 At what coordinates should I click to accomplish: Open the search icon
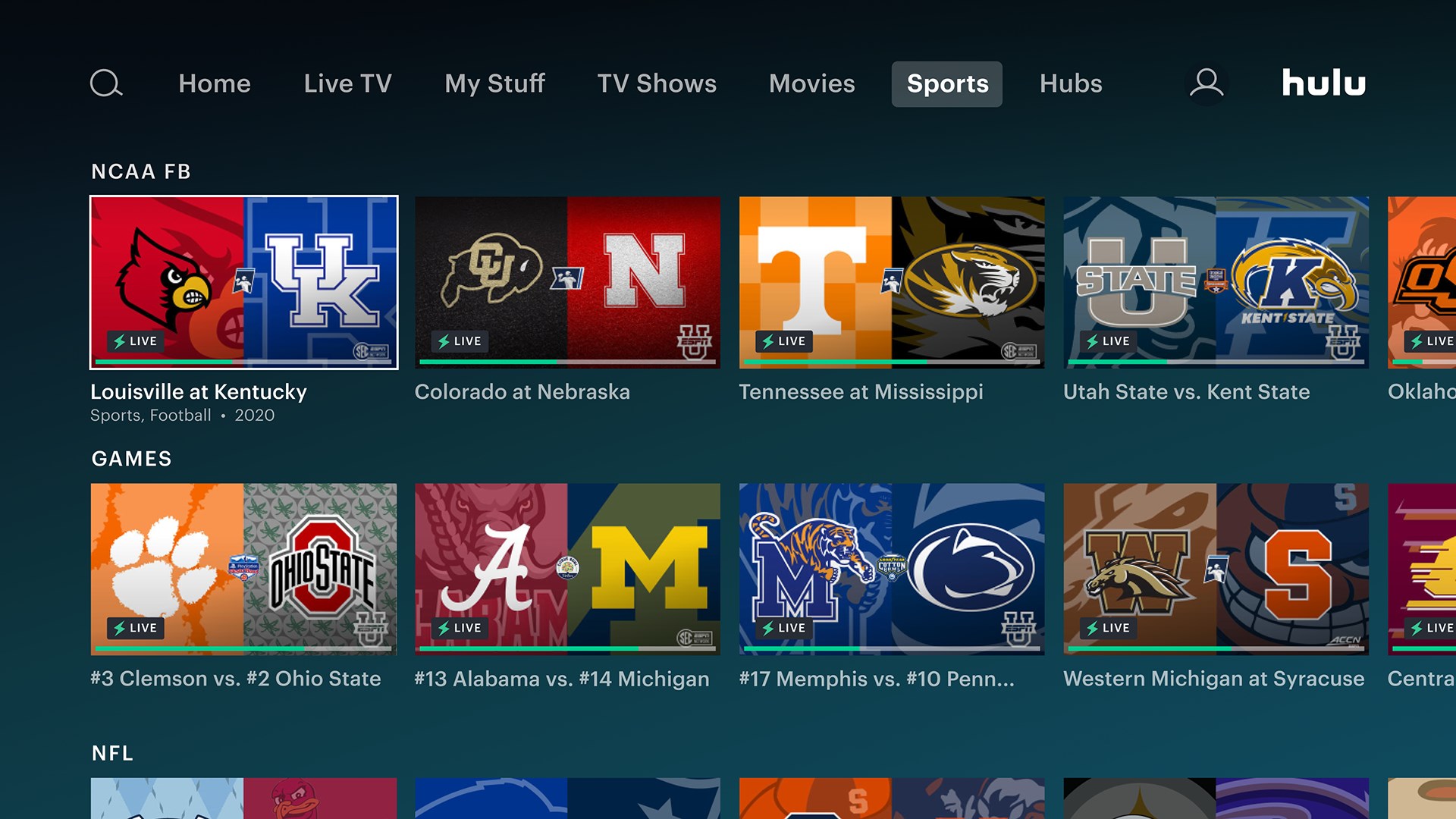[x=106, y=83]
